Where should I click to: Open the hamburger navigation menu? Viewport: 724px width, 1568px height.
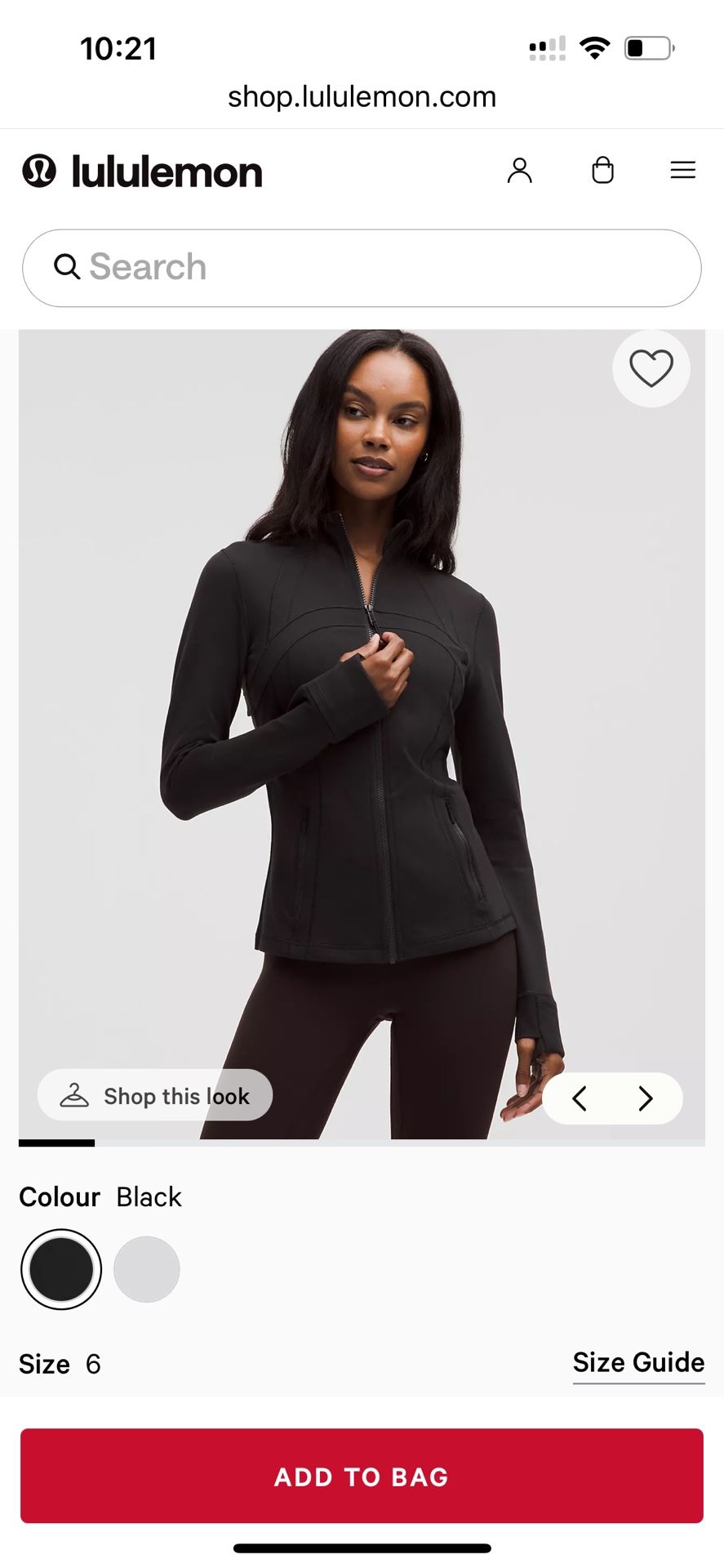coord(683,171)
